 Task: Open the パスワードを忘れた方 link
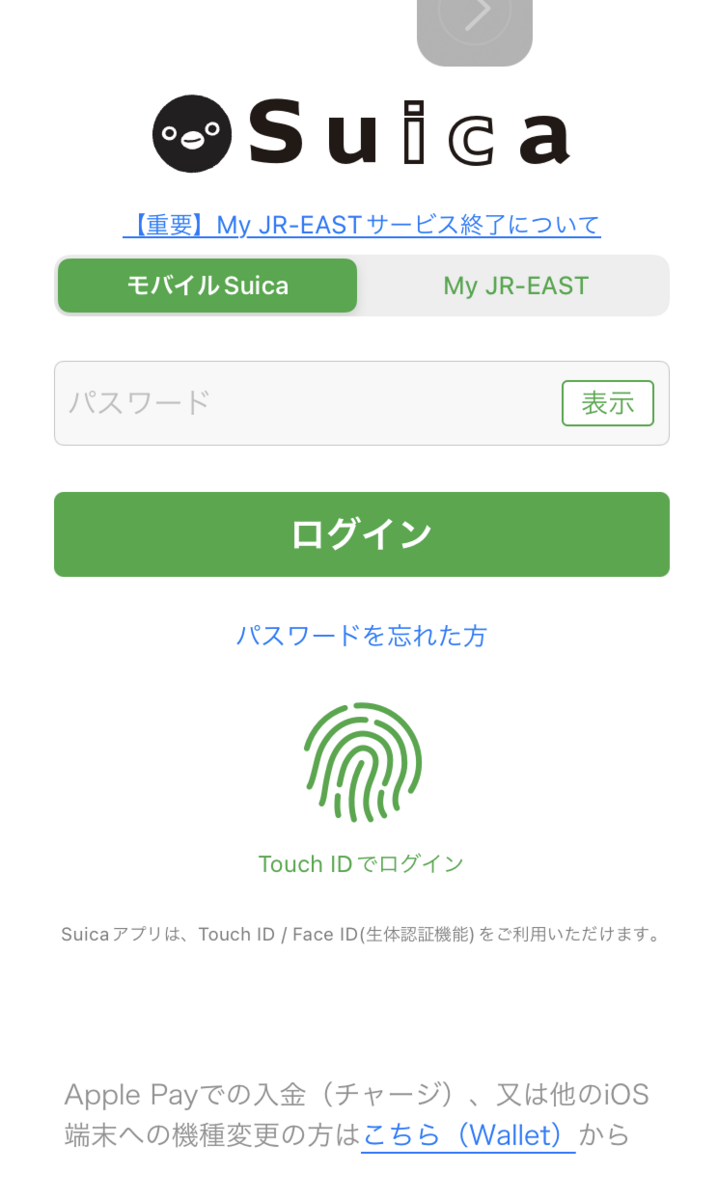click(362, 636)
